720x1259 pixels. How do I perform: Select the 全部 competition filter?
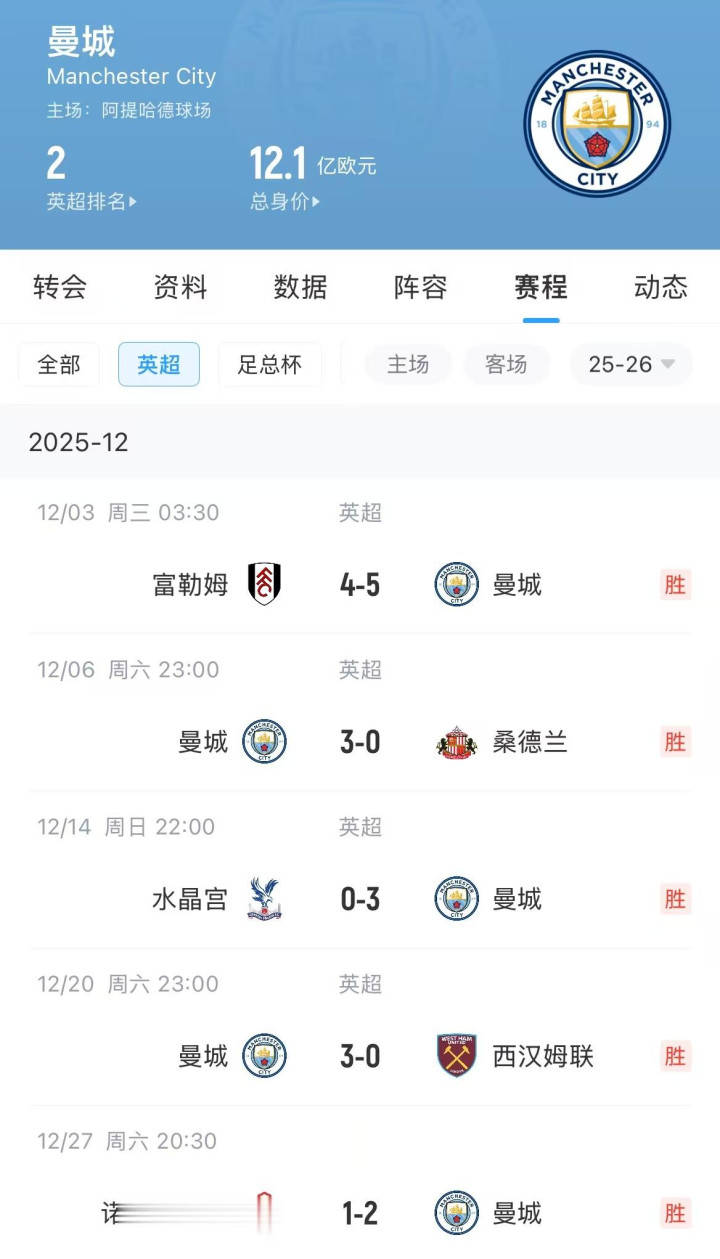coord(59,365)
